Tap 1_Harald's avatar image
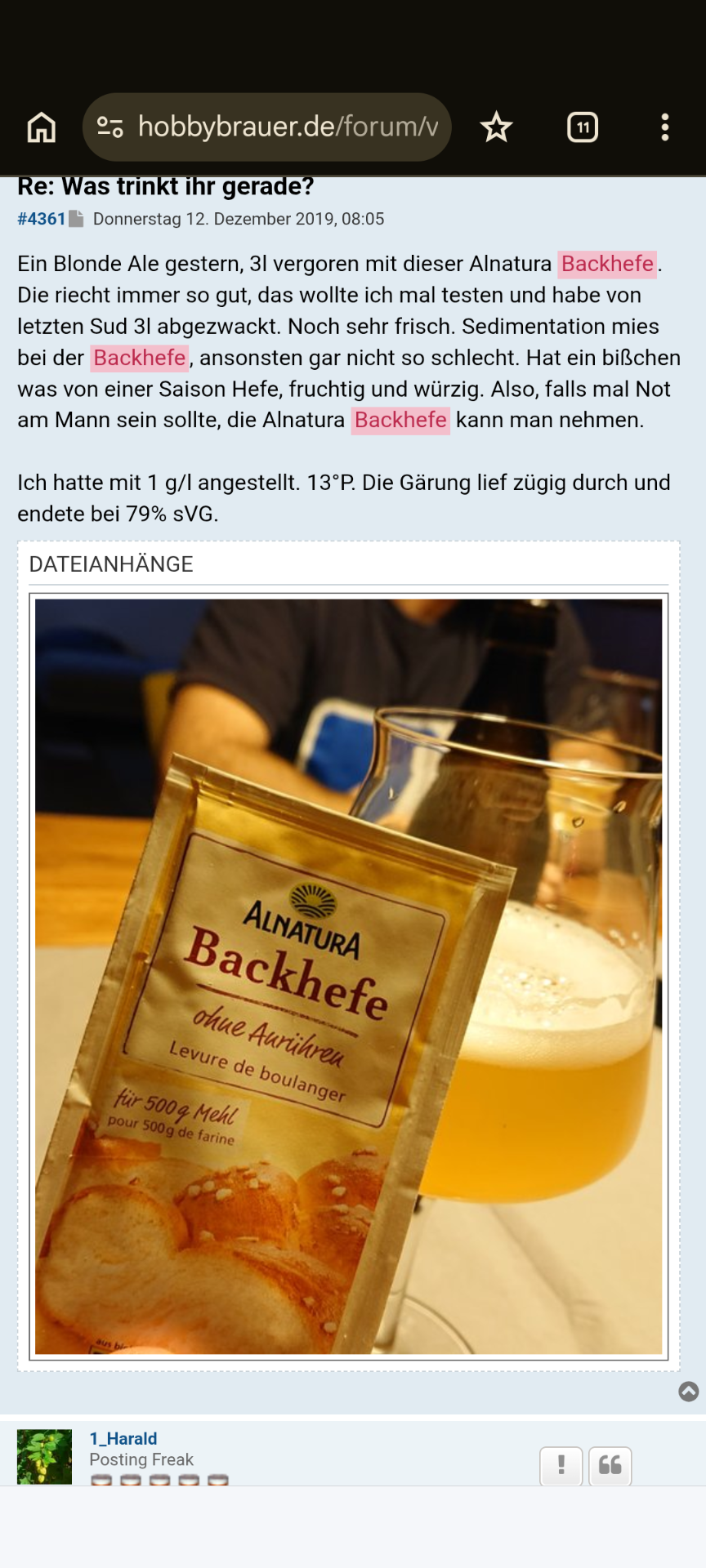 [44, 1457]
